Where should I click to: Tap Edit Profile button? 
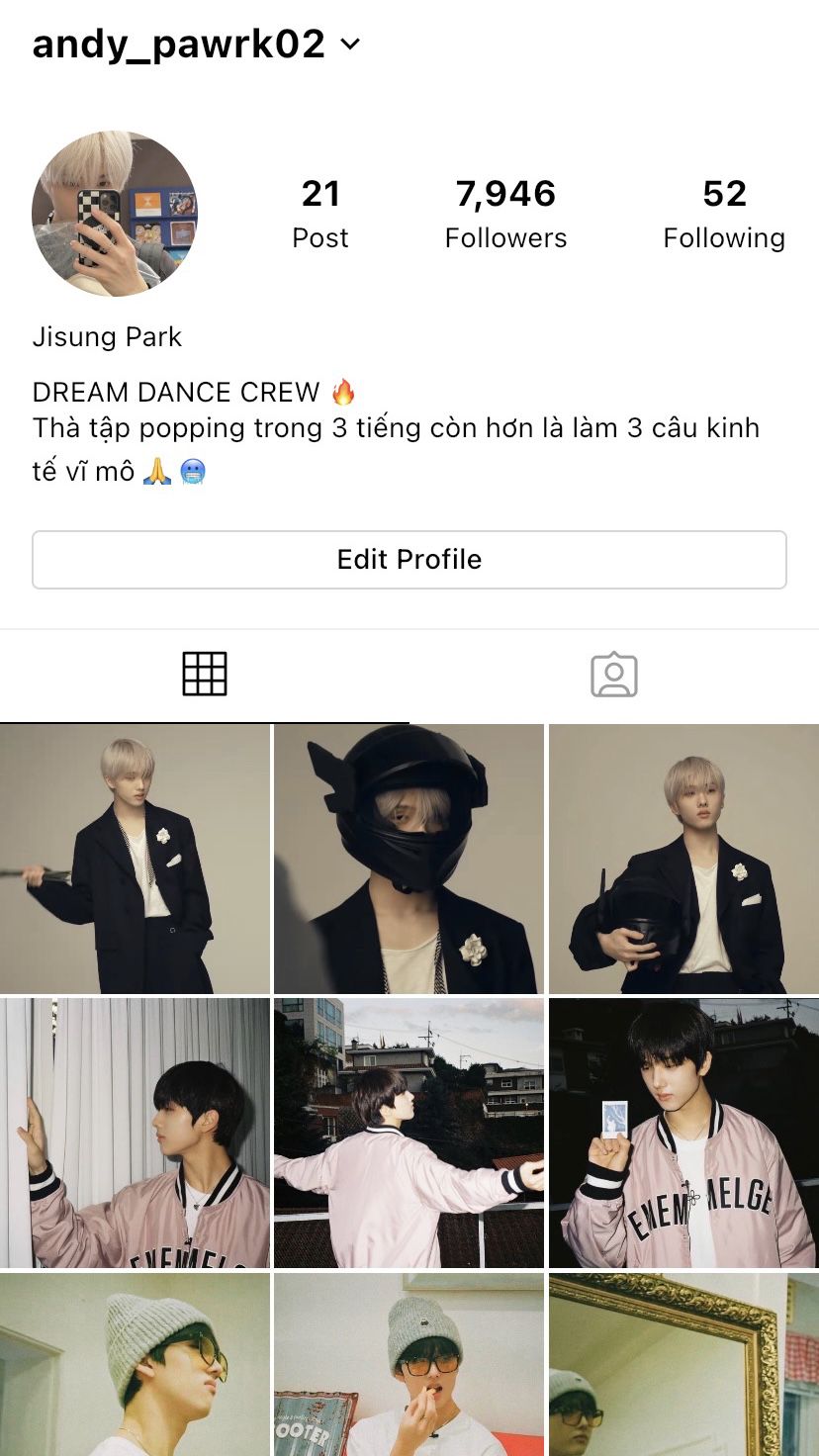point(409,560)
